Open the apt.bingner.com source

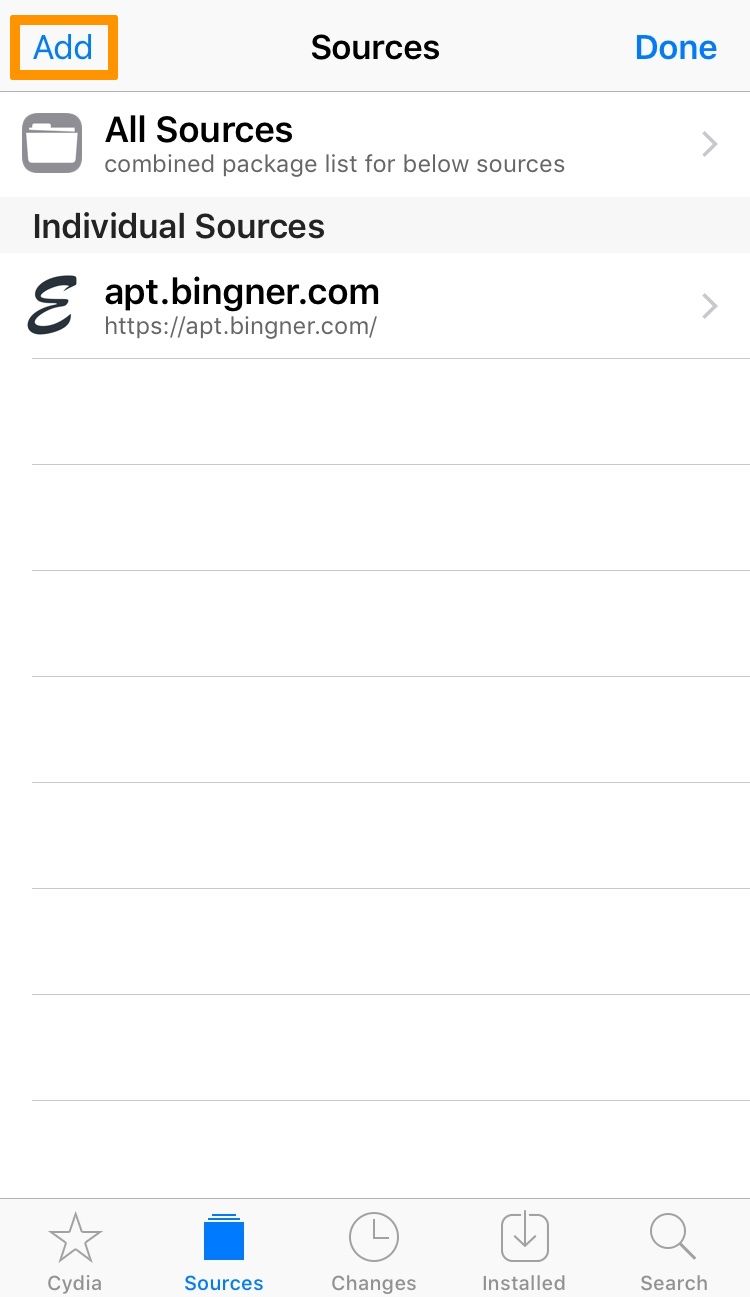point(375,306)
